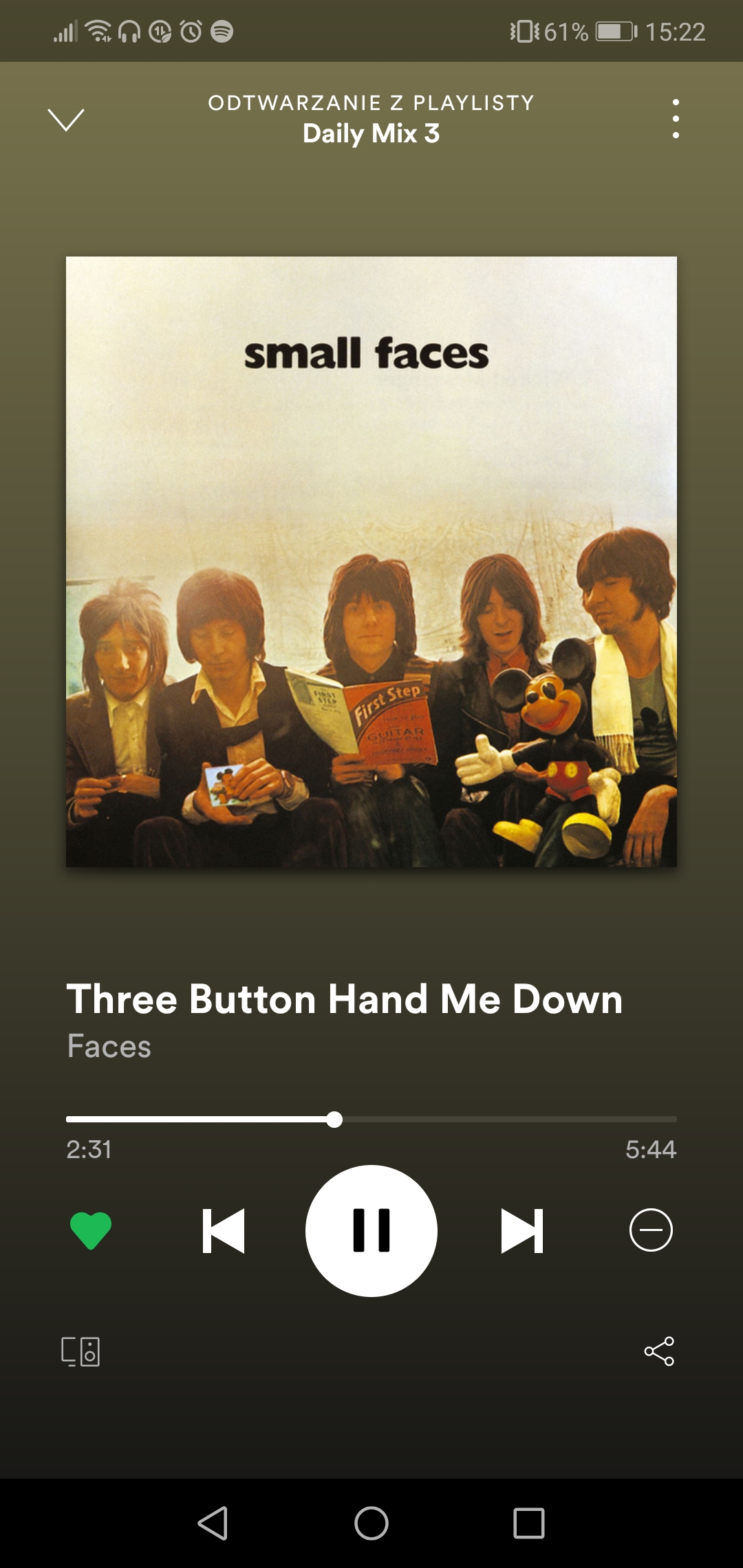Skip to the previous track

point(224,1230)
